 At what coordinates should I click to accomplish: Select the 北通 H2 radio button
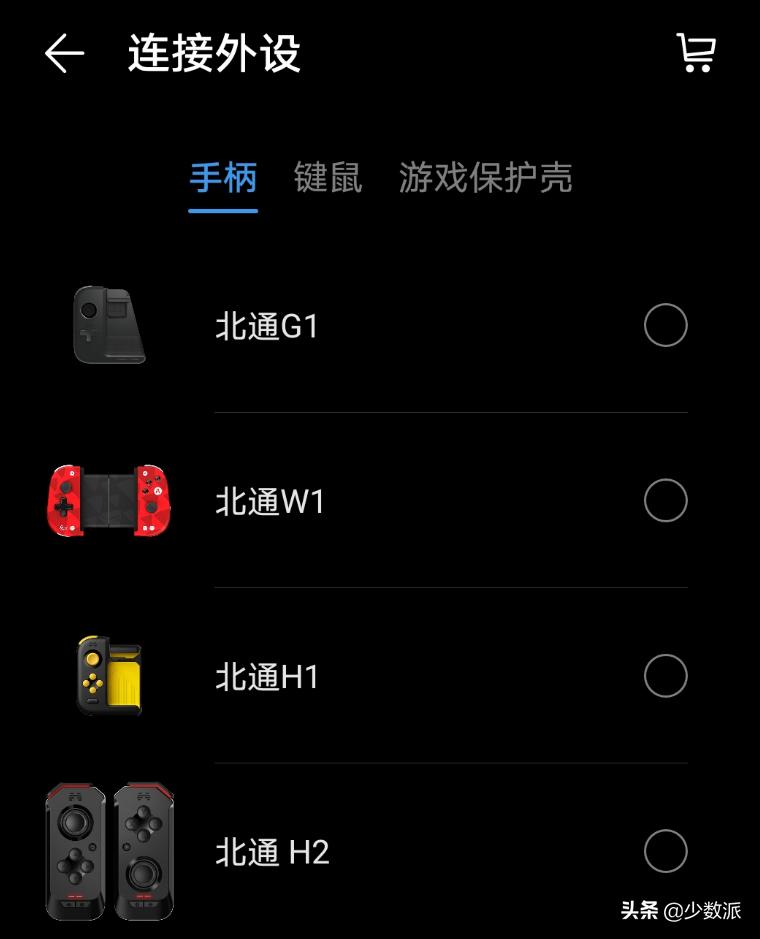point(666,850)
